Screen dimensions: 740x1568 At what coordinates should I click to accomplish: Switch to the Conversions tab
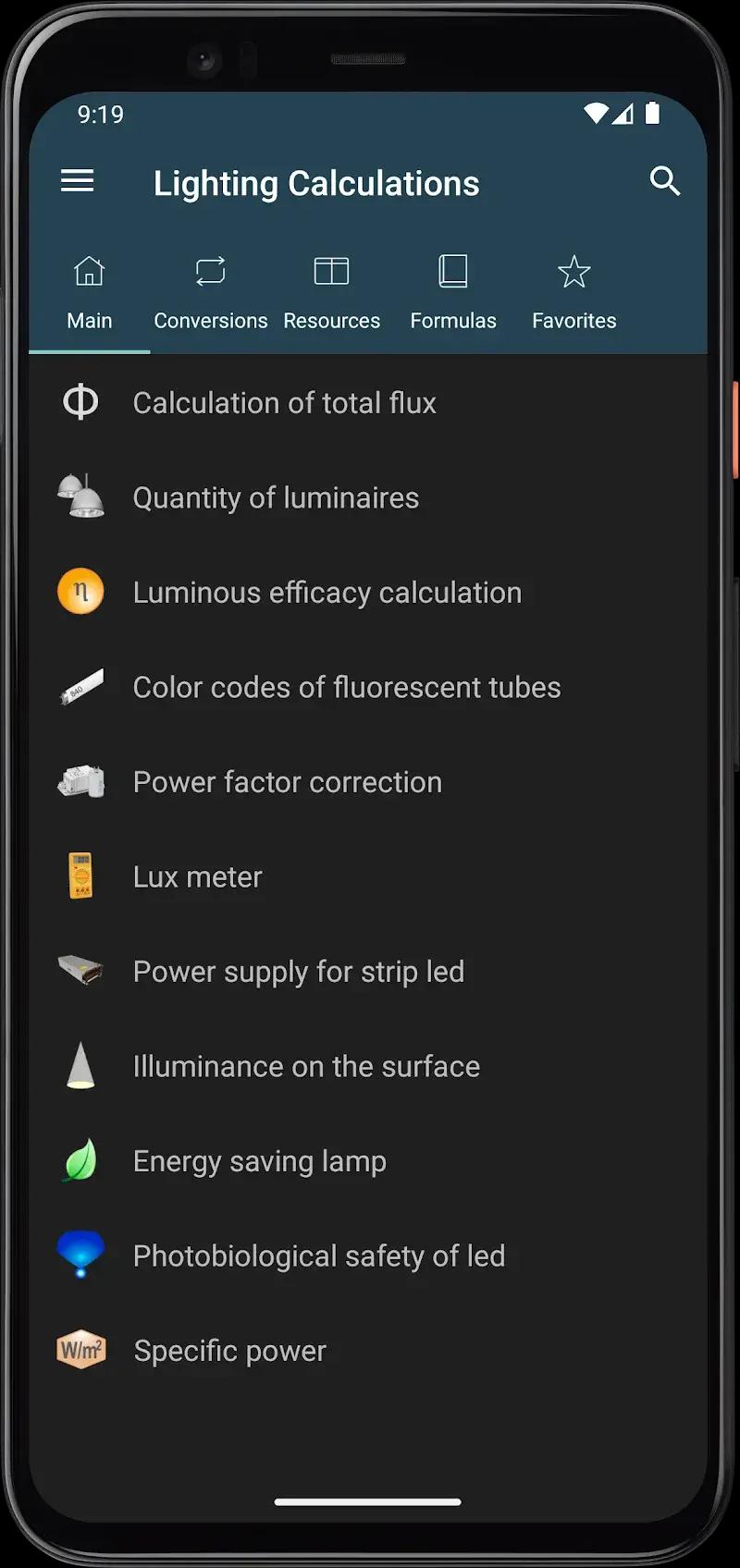pos(210,293)
